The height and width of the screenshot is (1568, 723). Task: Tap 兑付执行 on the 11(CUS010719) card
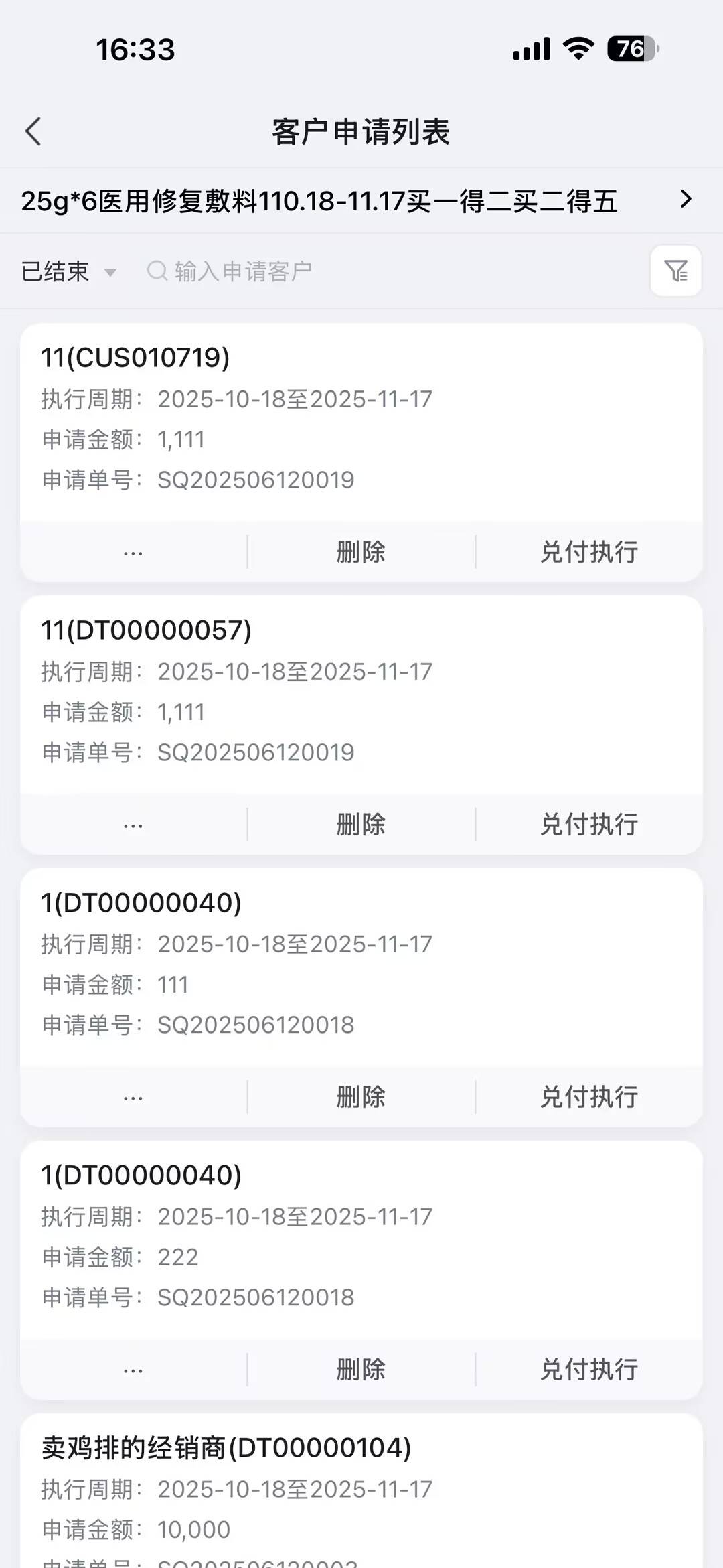click(588, 552)
